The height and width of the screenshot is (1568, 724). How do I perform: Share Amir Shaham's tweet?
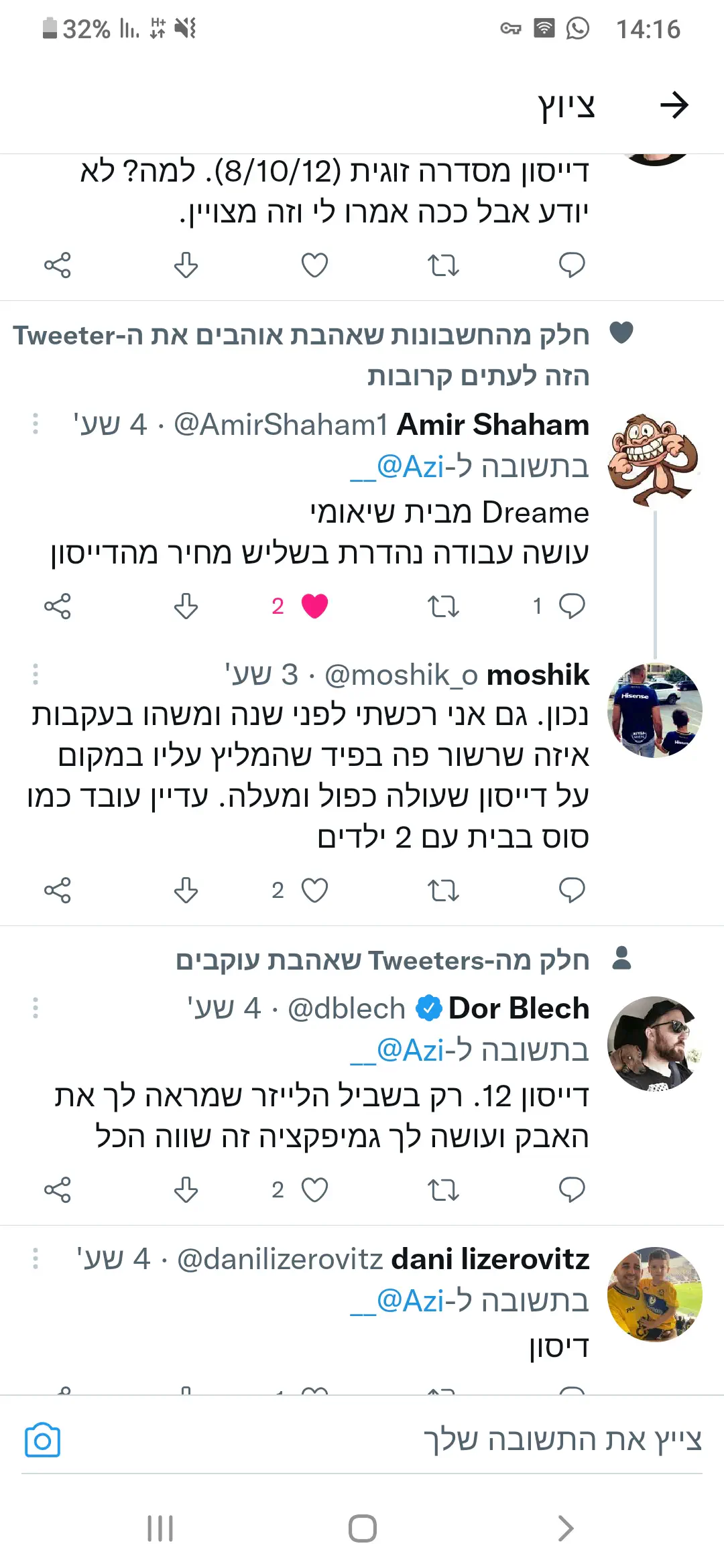(x=57, y=606)
